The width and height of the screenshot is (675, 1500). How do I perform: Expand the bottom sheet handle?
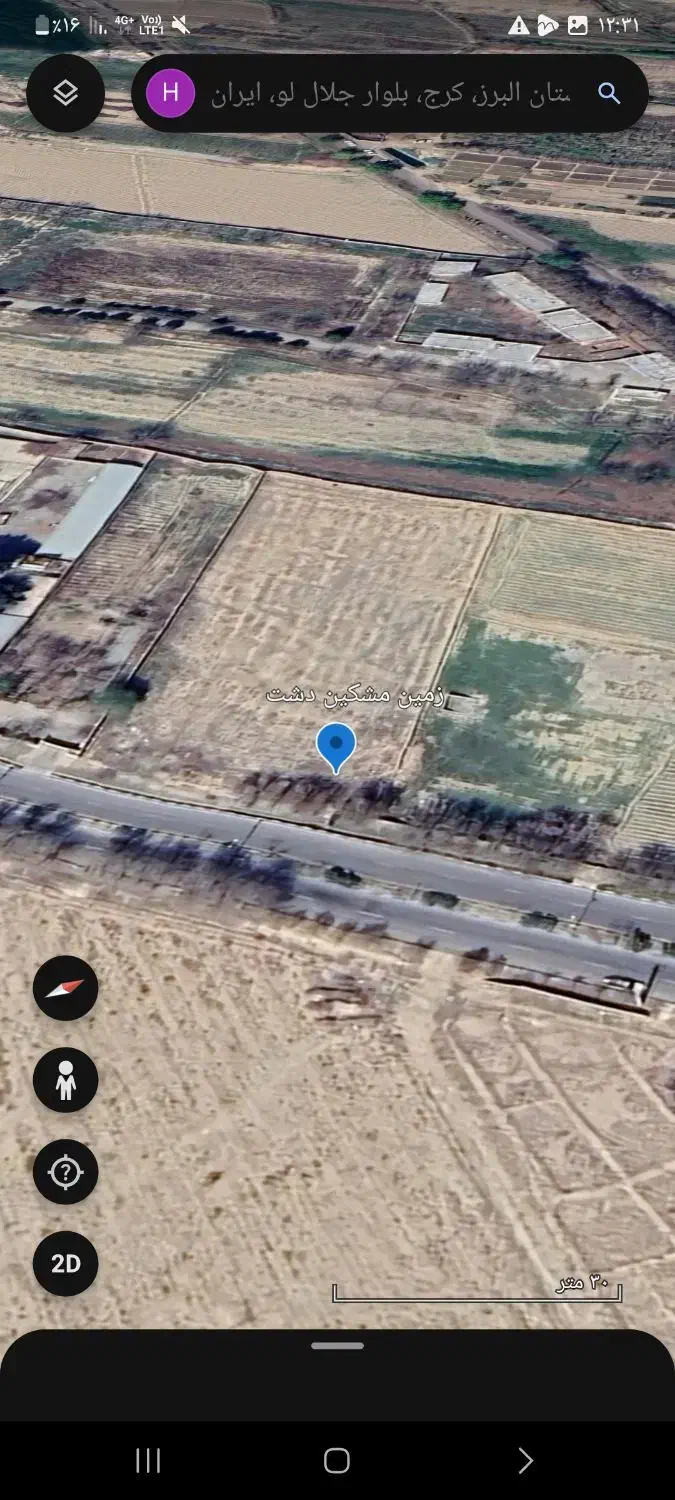[x=337, y=1346]
